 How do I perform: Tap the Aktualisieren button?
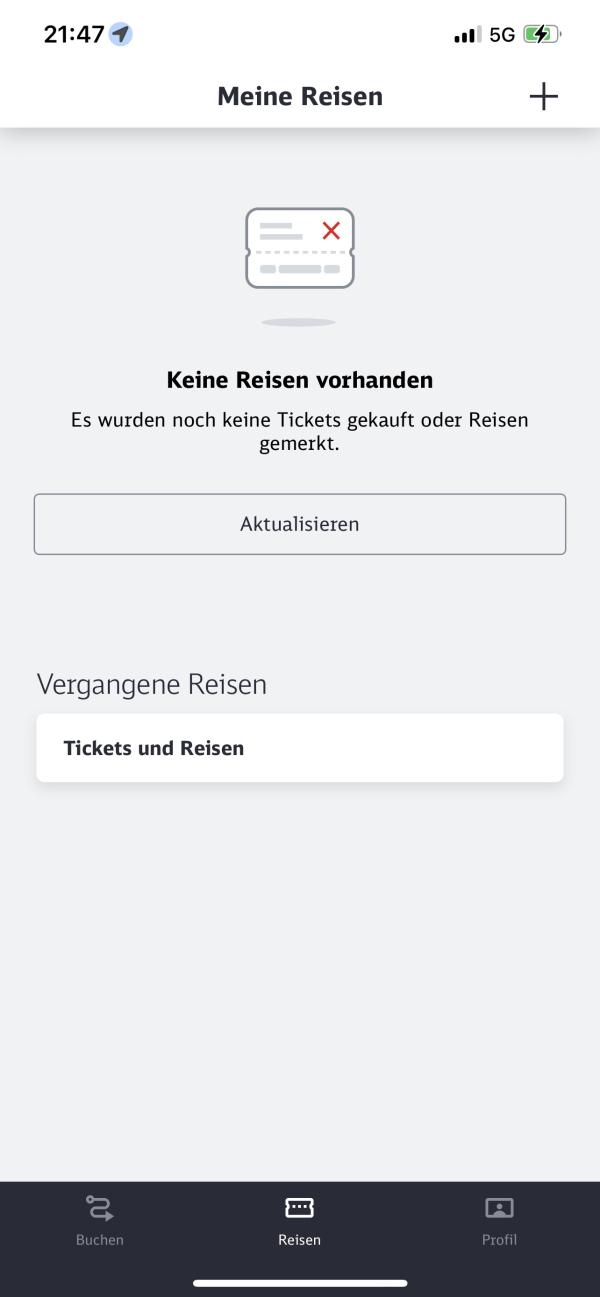tap(300, 524)
